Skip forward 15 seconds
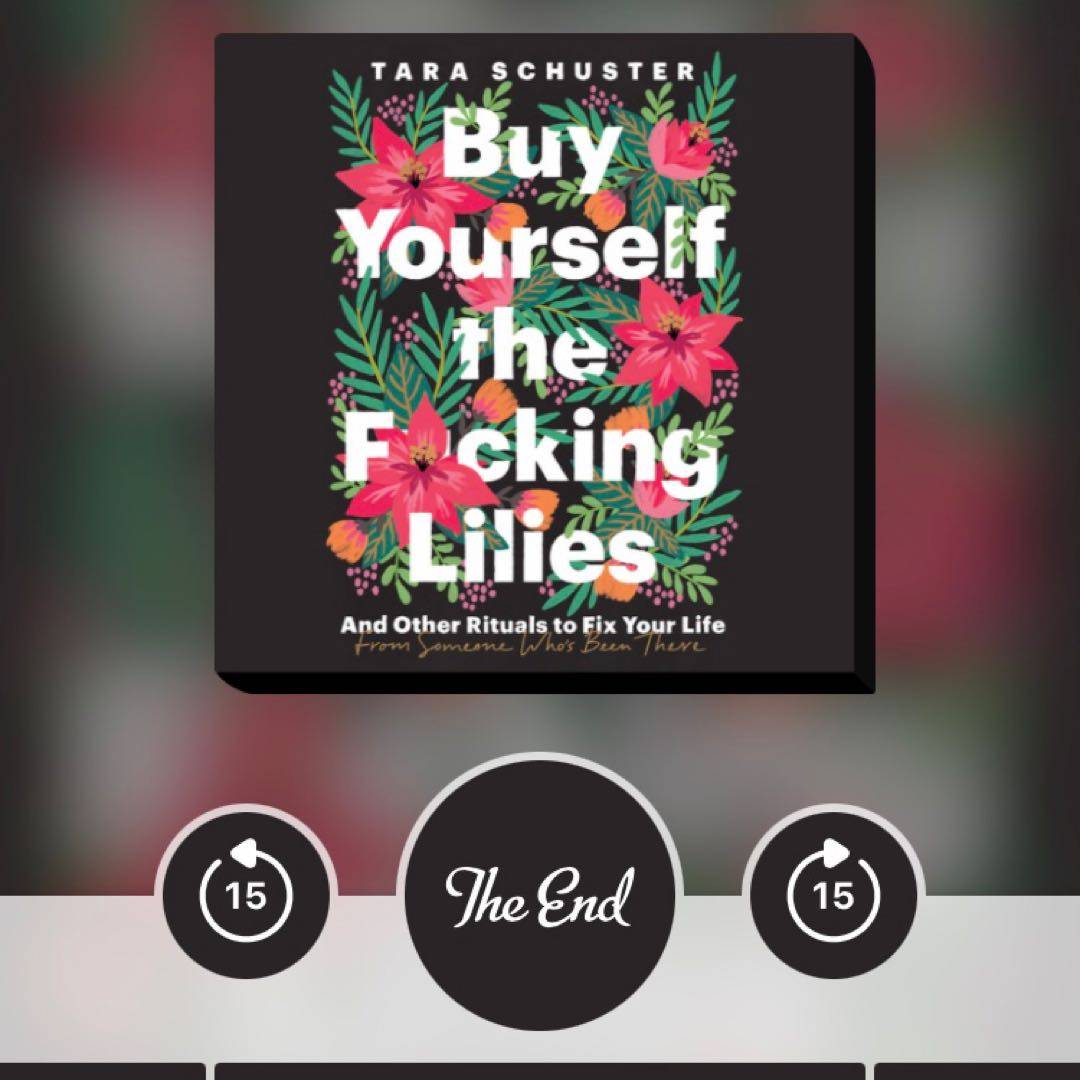 [833, 894]
